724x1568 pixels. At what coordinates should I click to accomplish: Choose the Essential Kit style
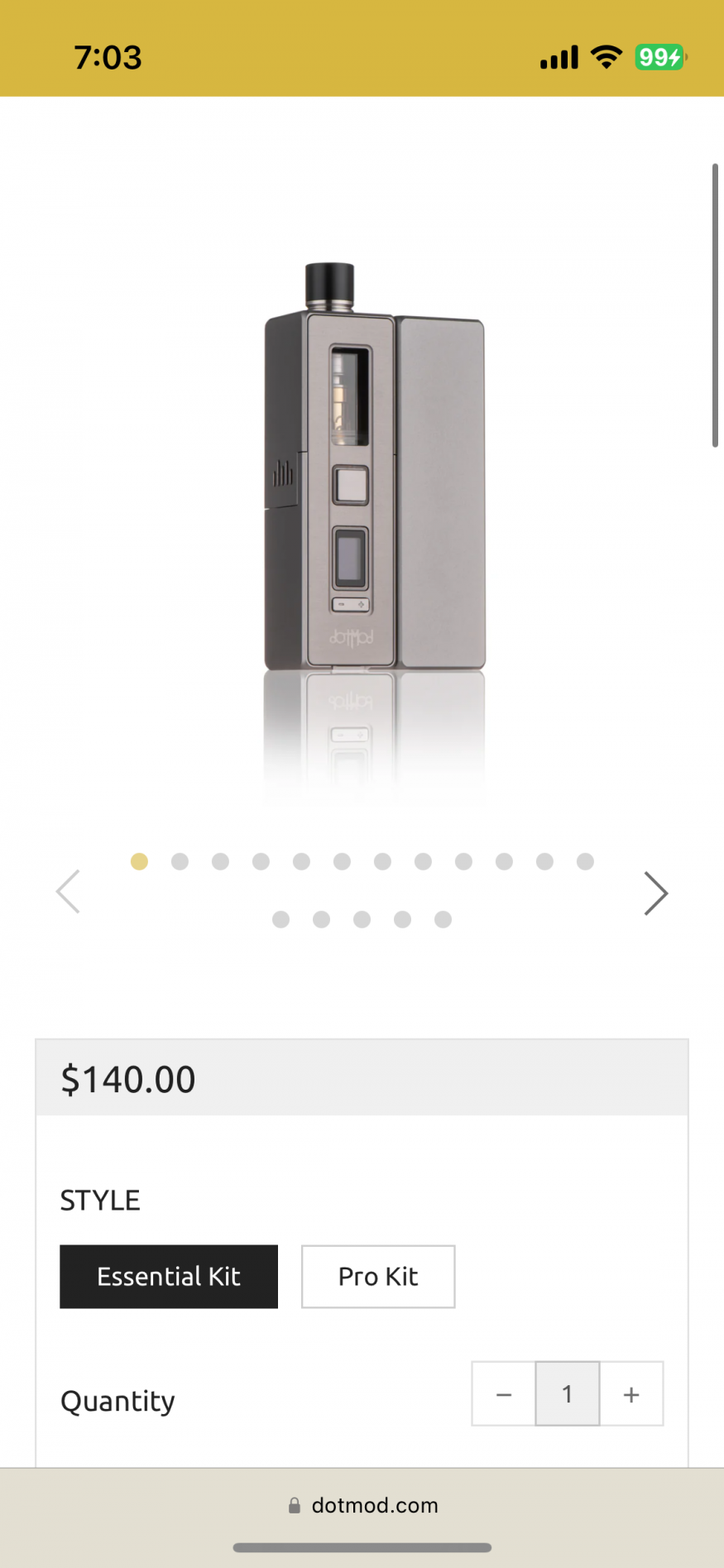(x=169, y=1277)
